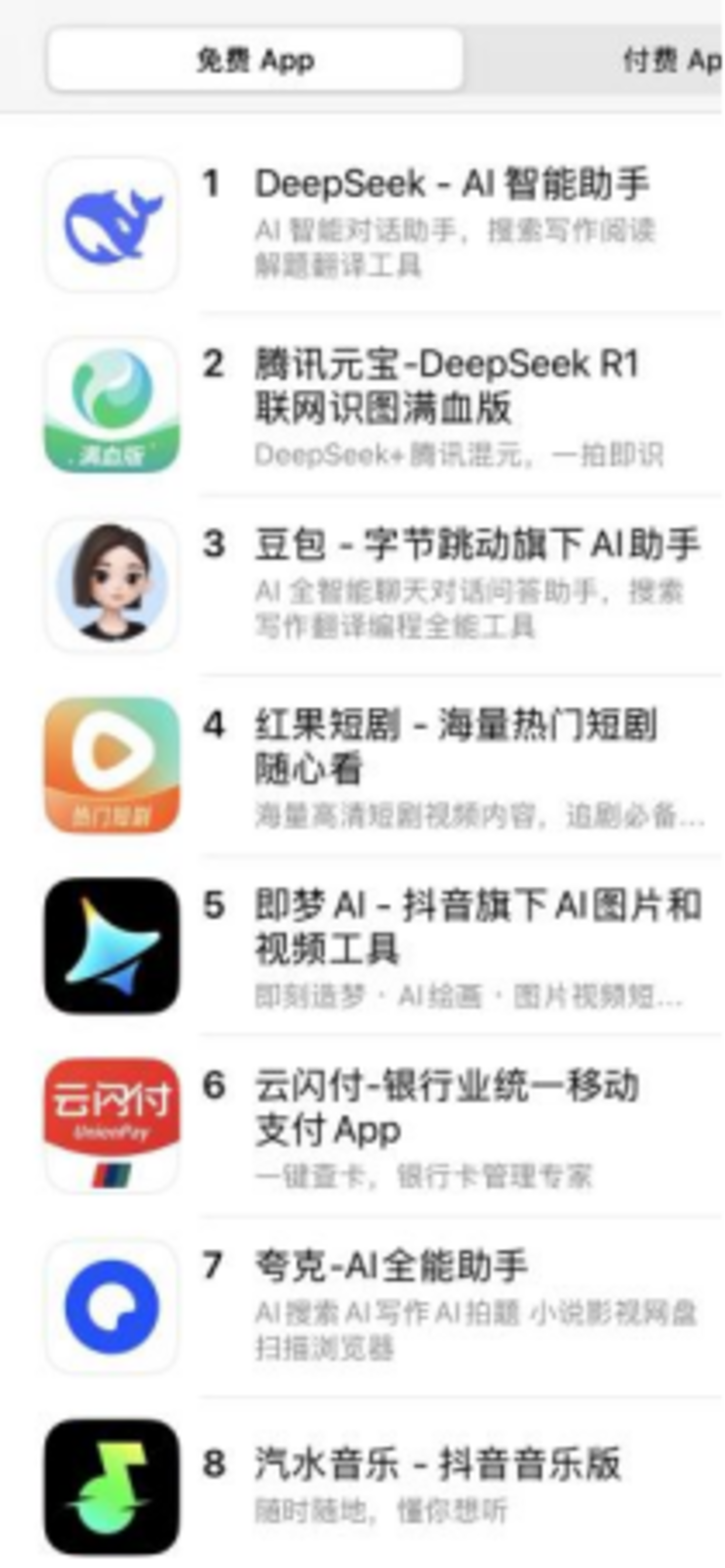Open DeepSeek - AI 智能助手 app page
Screen dimensions: 725x1568
pyautogui.click(x=451, y=184)
